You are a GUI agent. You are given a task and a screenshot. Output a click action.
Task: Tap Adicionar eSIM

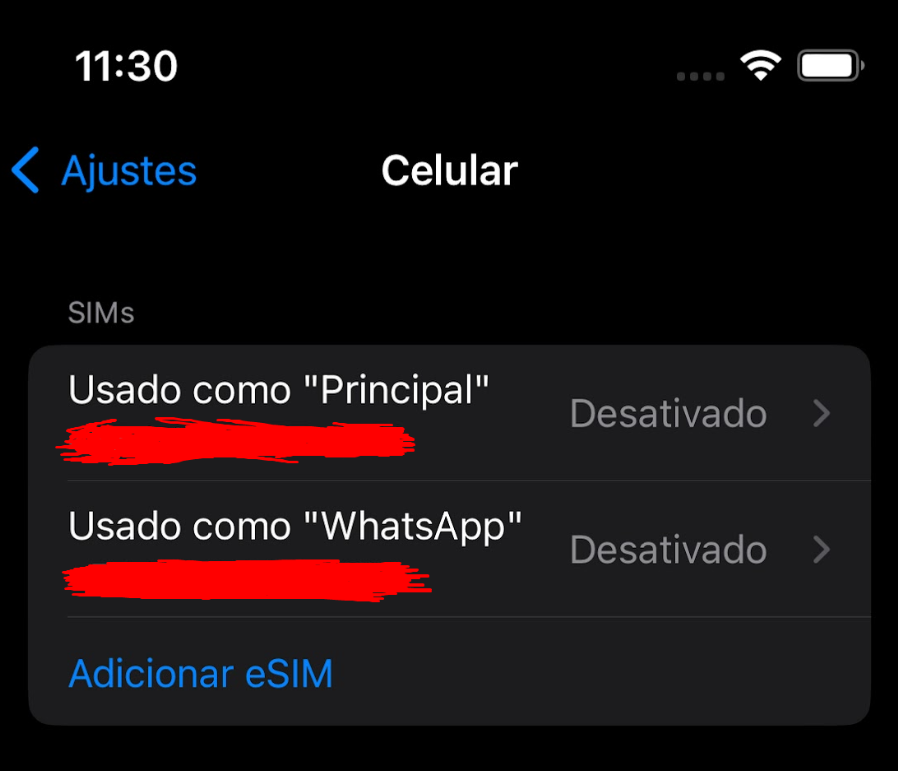(200, 674)
